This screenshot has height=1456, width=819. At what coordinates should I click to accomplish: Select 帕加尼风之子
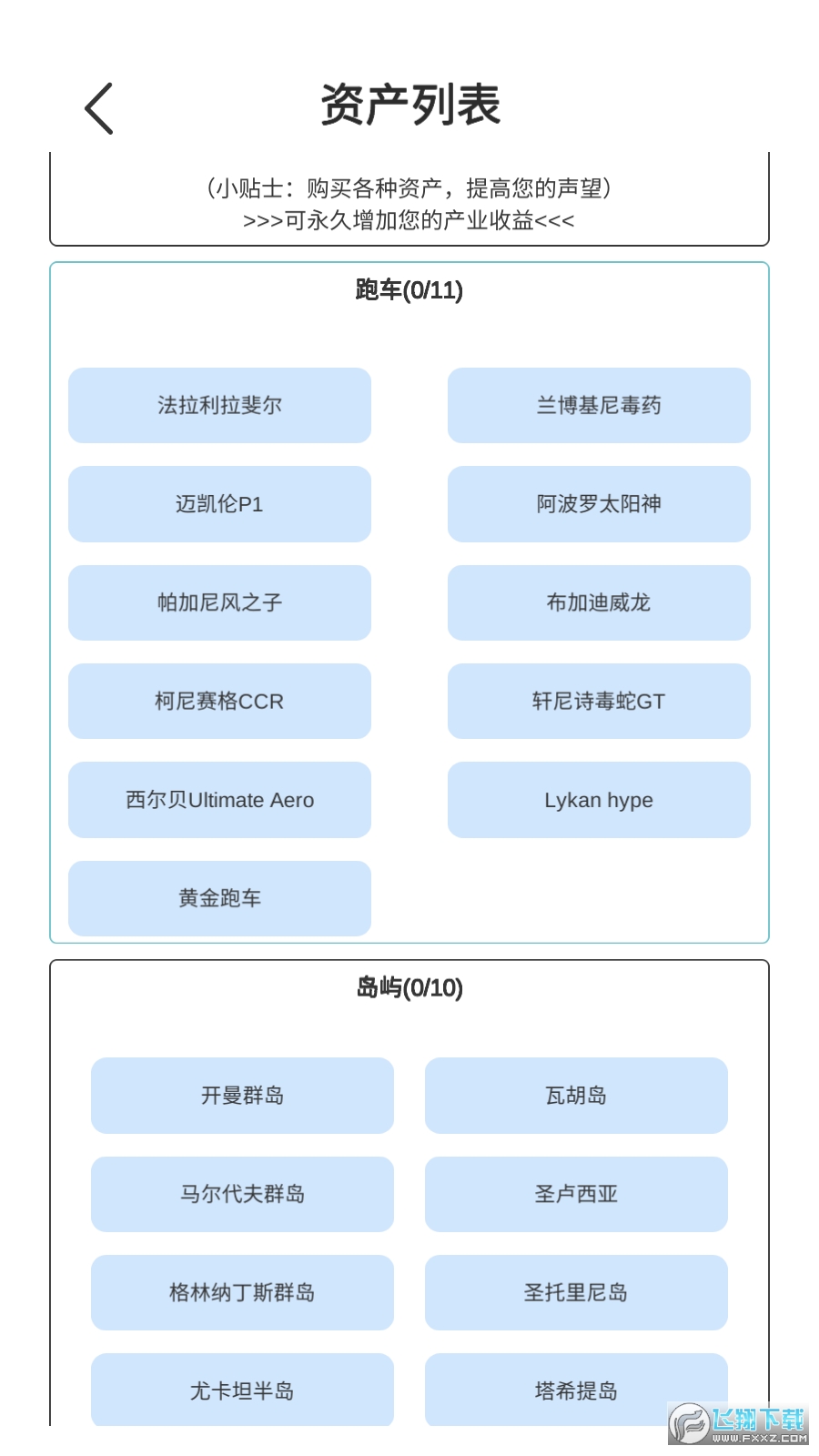click(x=219, y=602)
